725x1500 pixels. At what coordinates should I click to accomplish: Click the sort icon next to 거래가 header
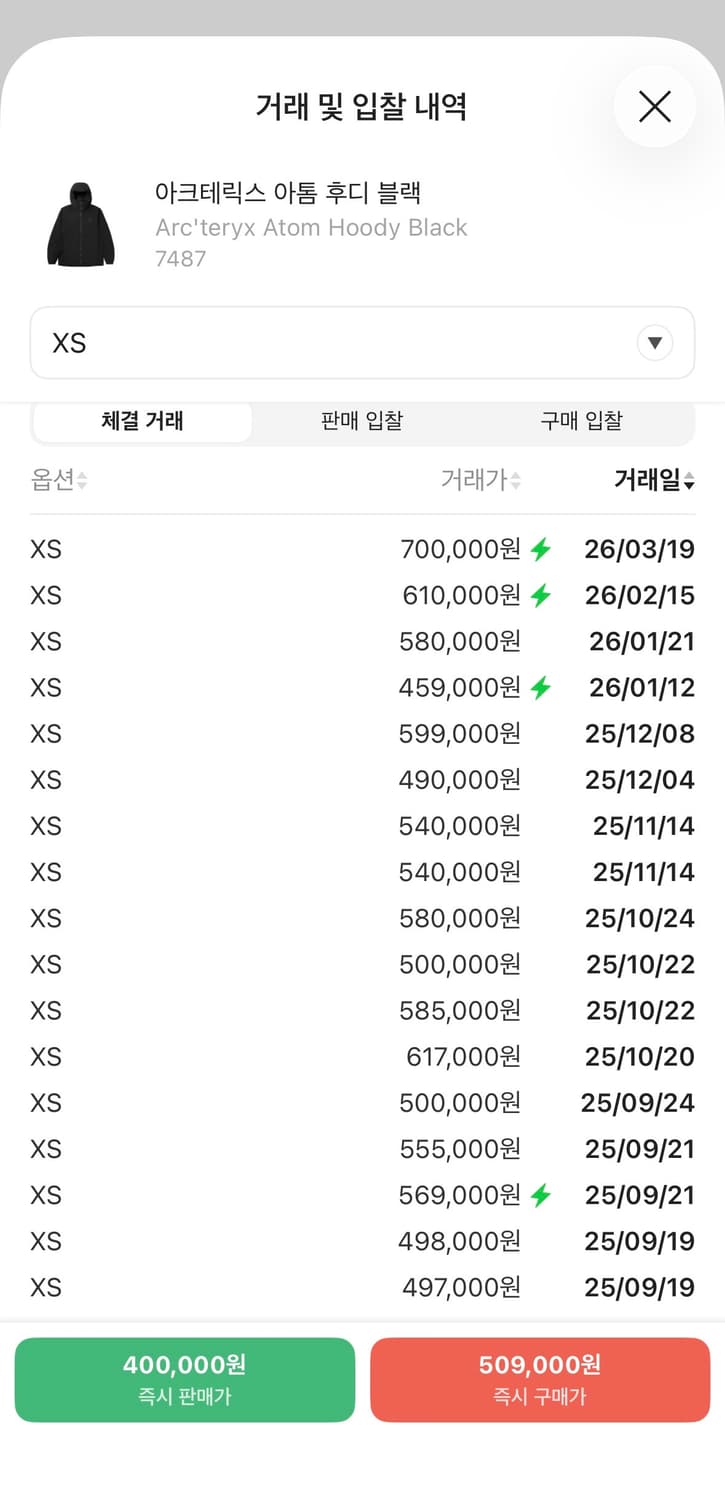(x=515, y=480)
